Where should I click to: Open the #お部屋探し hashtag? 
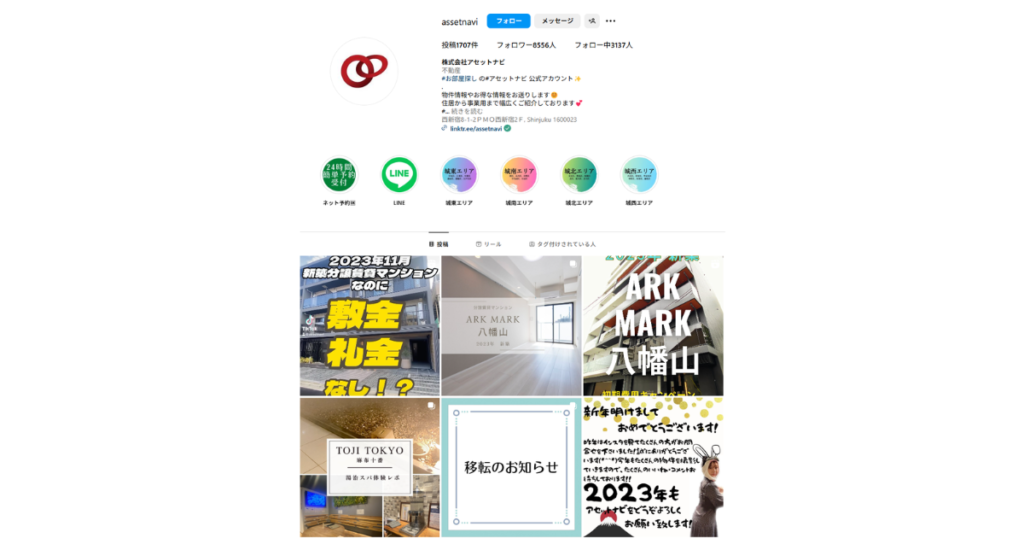tap(459, 78)
